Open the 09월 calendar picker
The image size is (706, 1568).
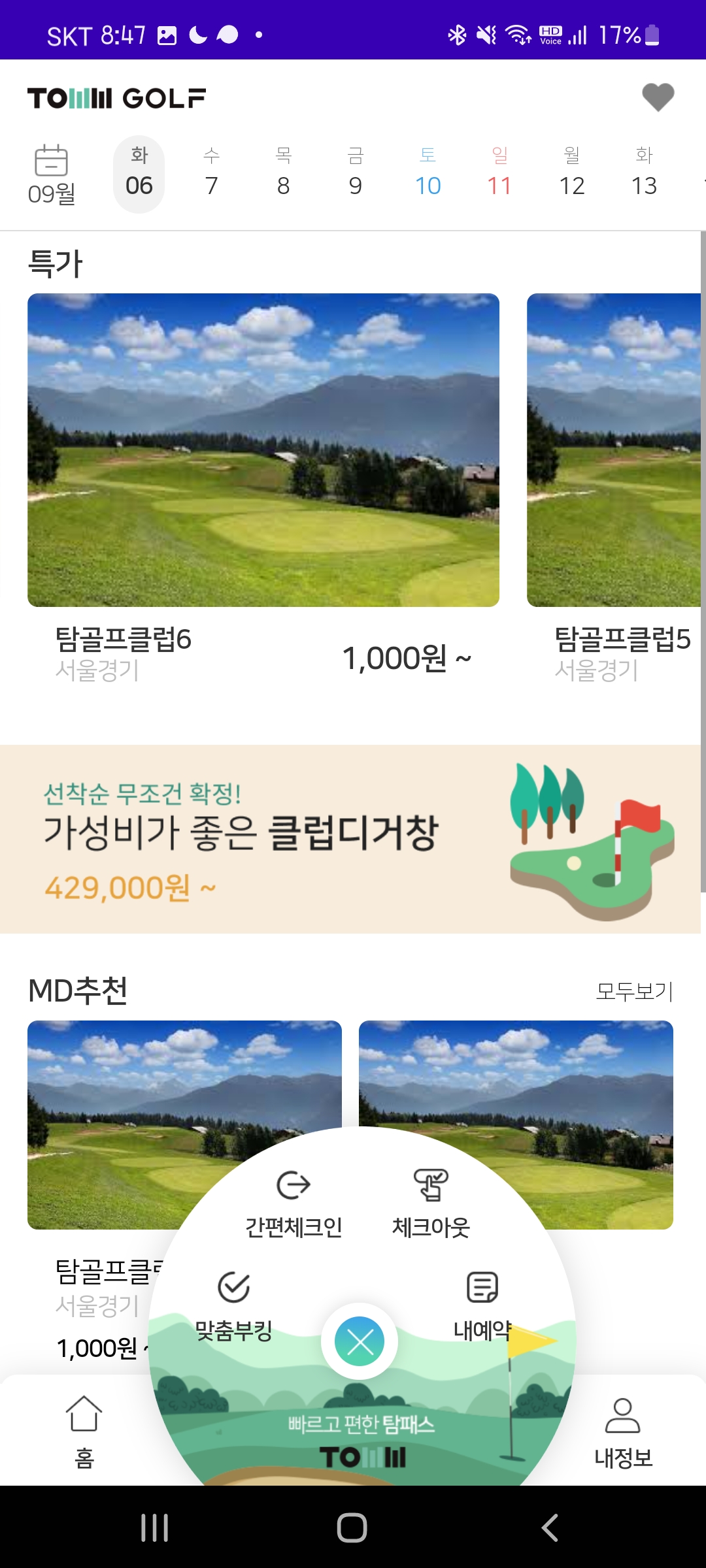pyautogui.click(x=52, y=175)
